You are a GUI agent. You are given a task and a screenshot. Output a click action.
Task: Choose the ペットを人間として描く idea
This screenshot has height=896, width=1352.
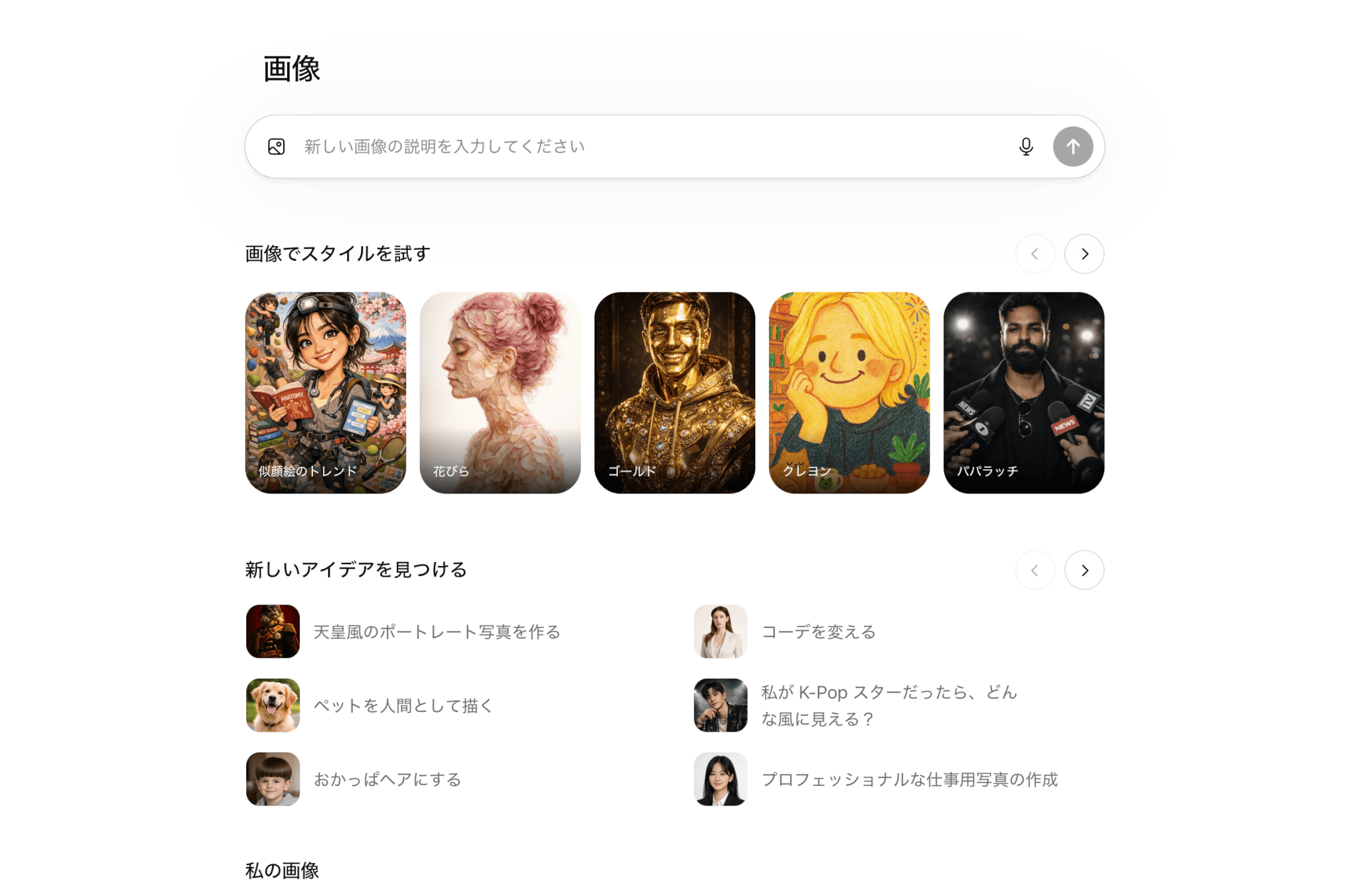tap(403, 705)
